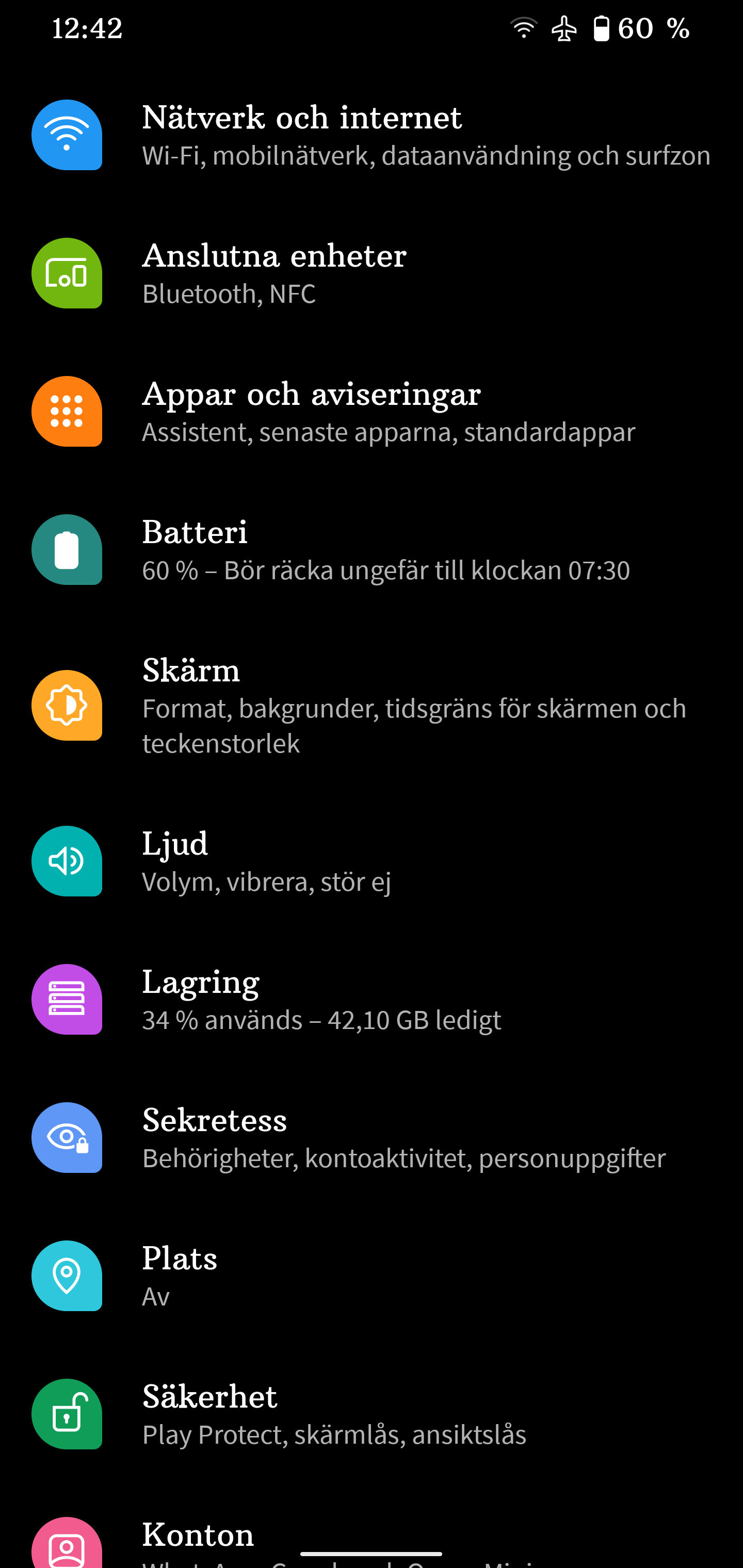743x1568 pixels.
Task: Open Säkerhet security settings
Action: click(x=372, y=1414)
